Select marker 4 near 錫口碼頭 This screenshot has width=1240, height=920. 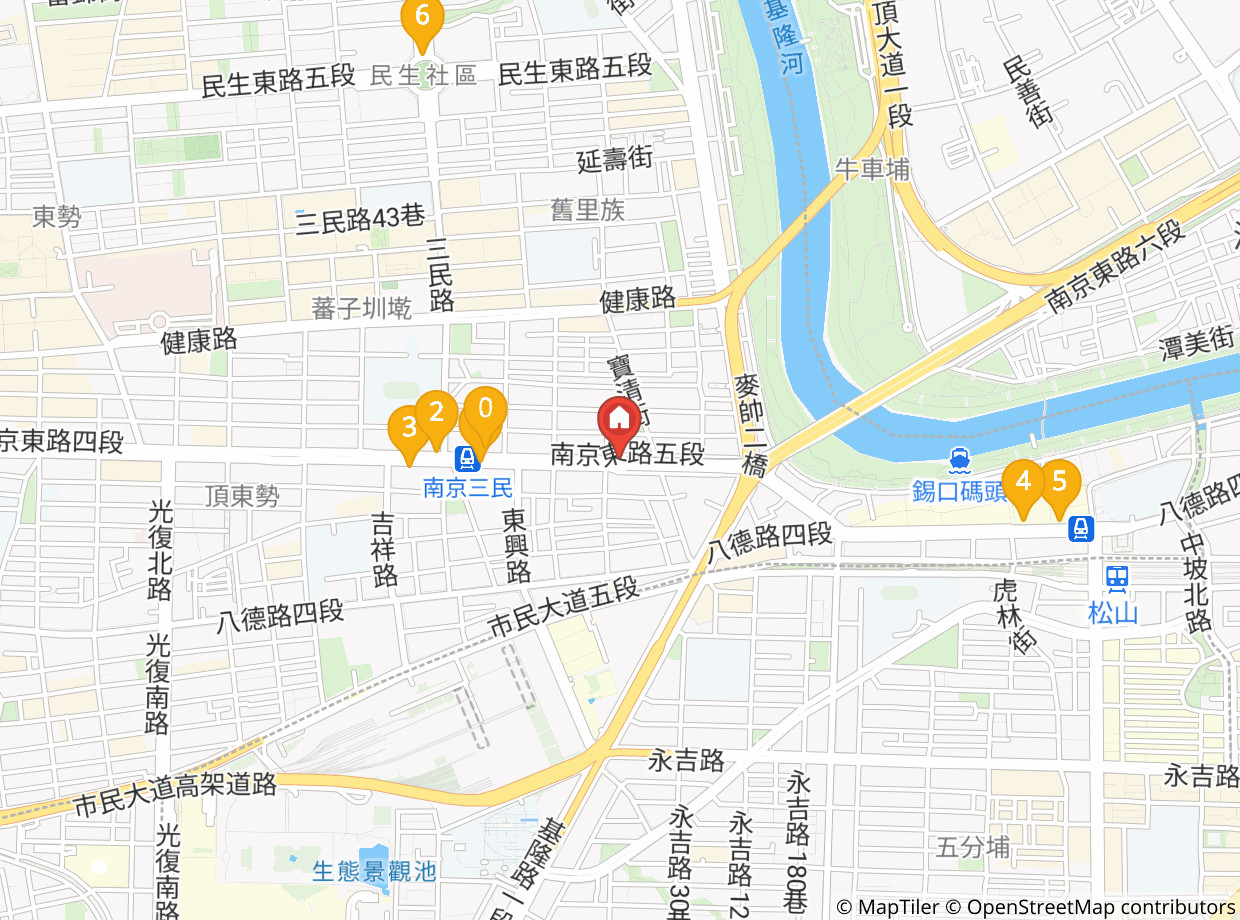(x=1023, y=486)
